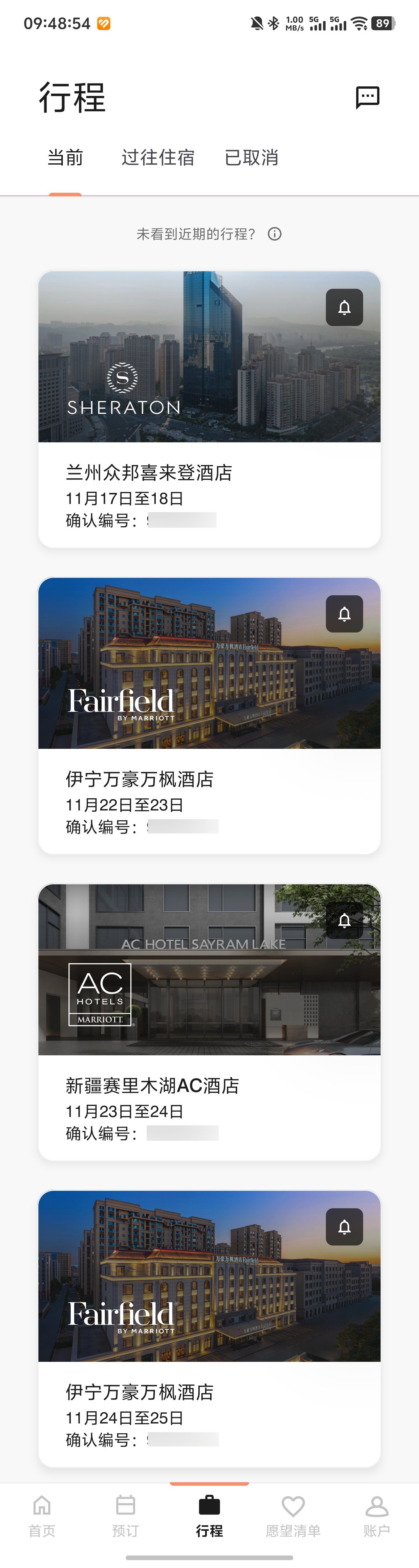
Task: Open 伊宁万豪万枫酒店 booking for 11月24日至25日
Action: point(210,1329)
